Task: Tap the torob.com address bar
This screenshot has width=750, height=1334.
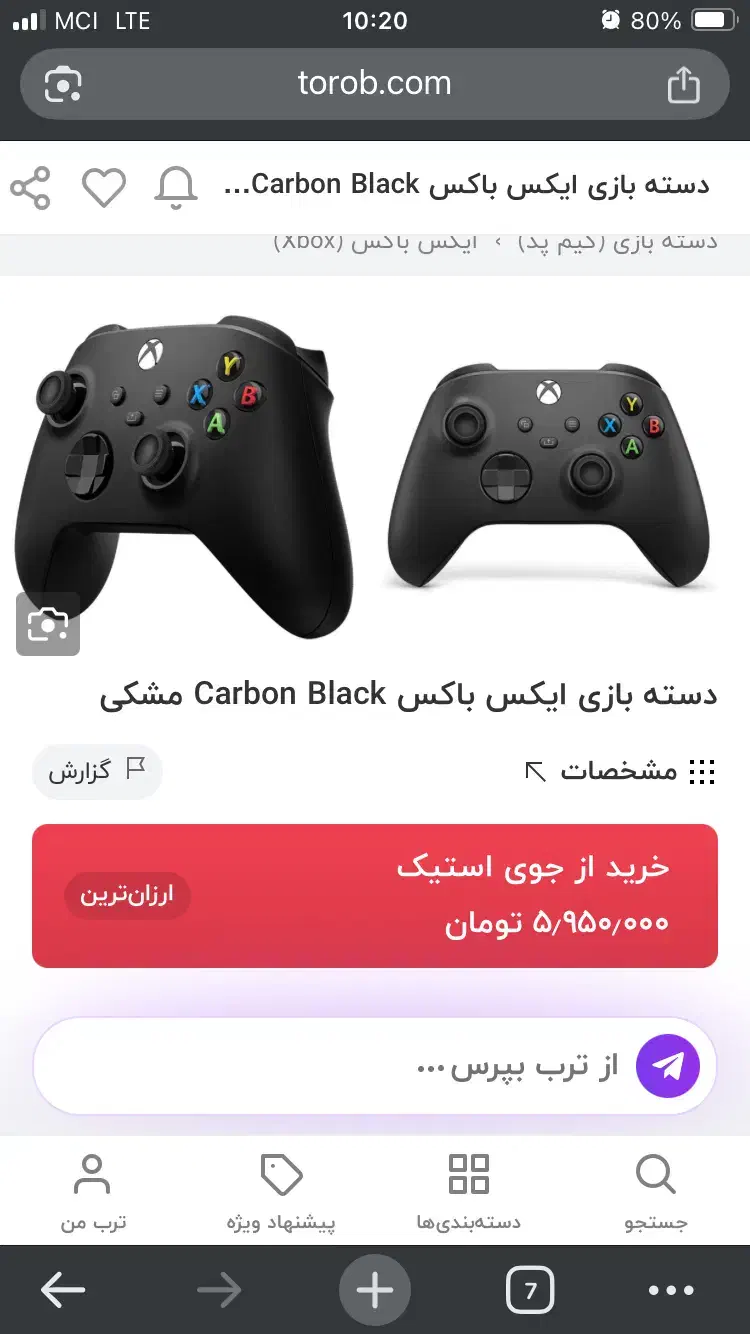Action: point(375,84)
